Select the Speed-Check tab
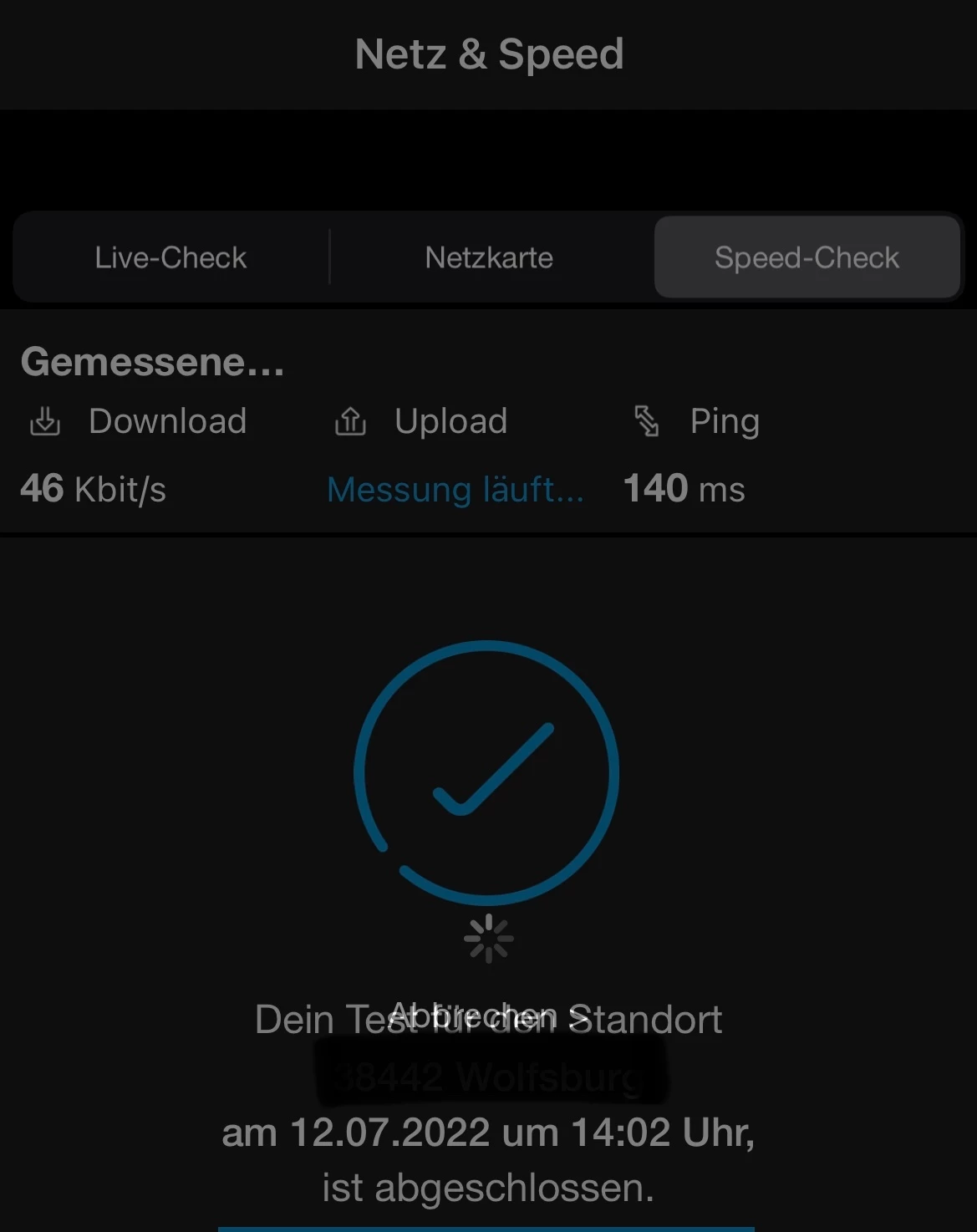The image size is (977, 1232). (x=807, y=257)
